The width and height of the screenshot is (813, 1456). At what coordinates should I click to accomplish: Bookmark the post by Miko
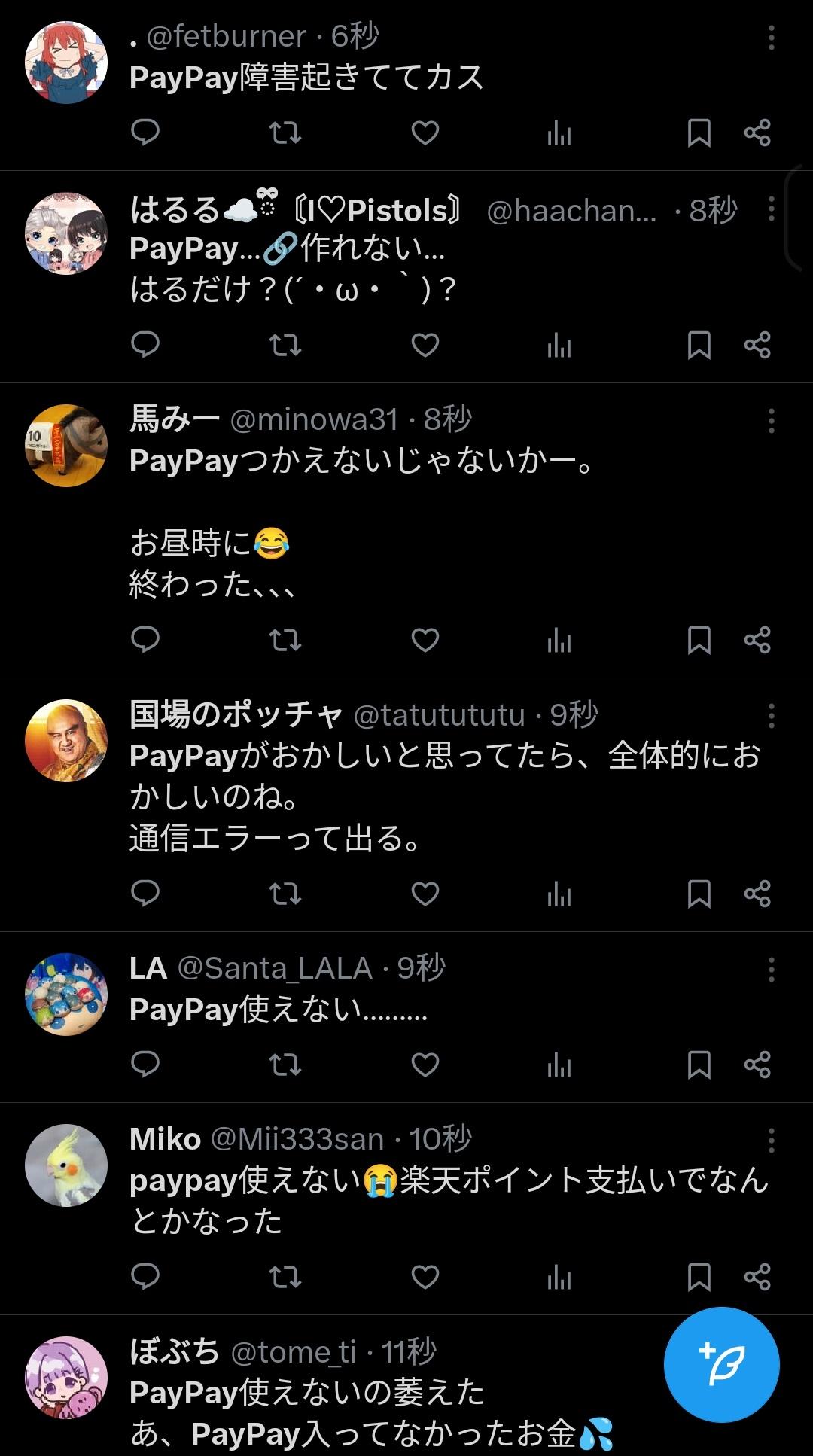[x=699, y=1277]
